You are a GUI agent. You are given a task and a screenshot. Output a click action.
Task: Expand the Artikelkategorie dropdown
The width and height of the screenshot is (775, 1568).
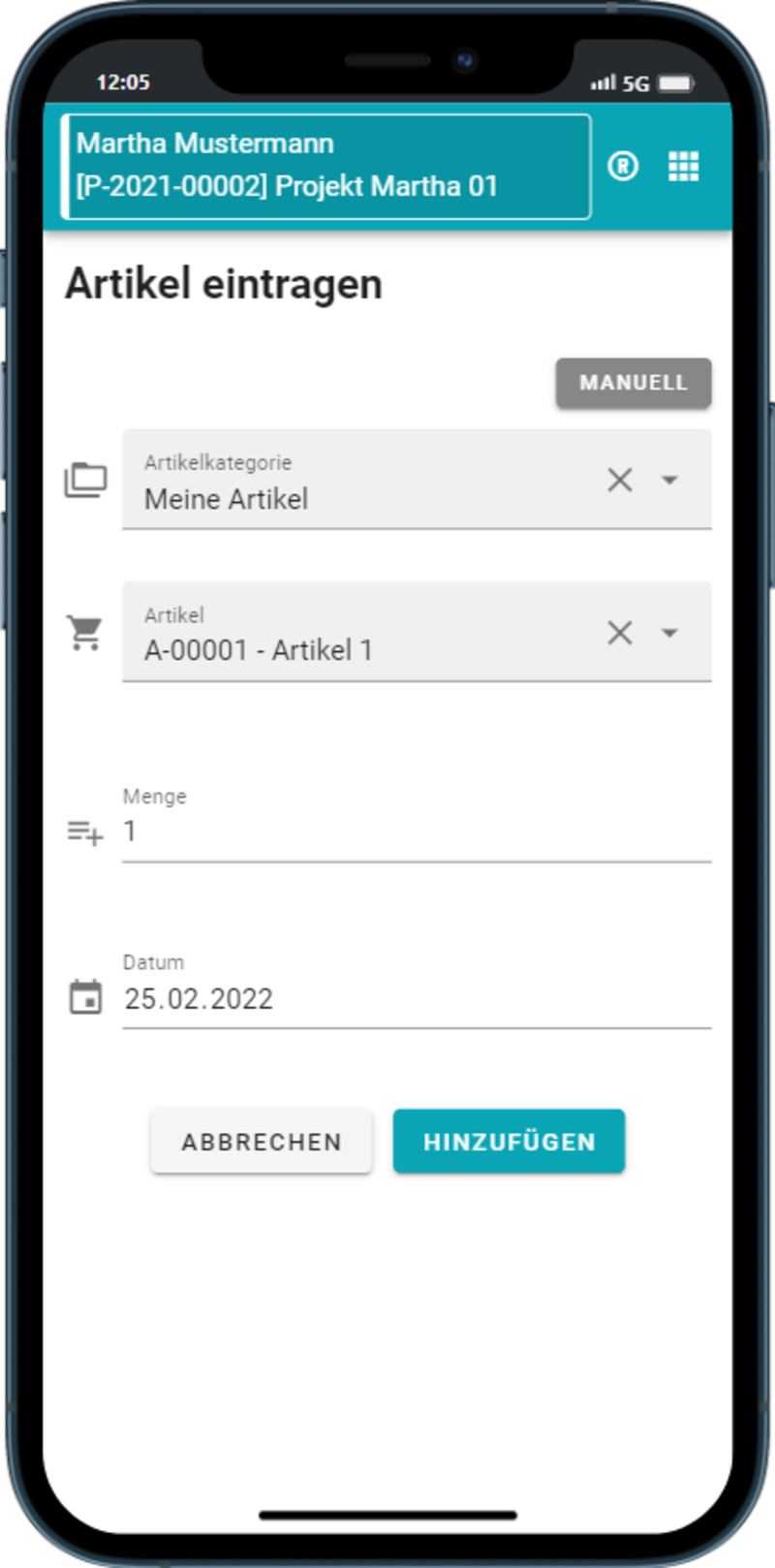coord(669,480)
